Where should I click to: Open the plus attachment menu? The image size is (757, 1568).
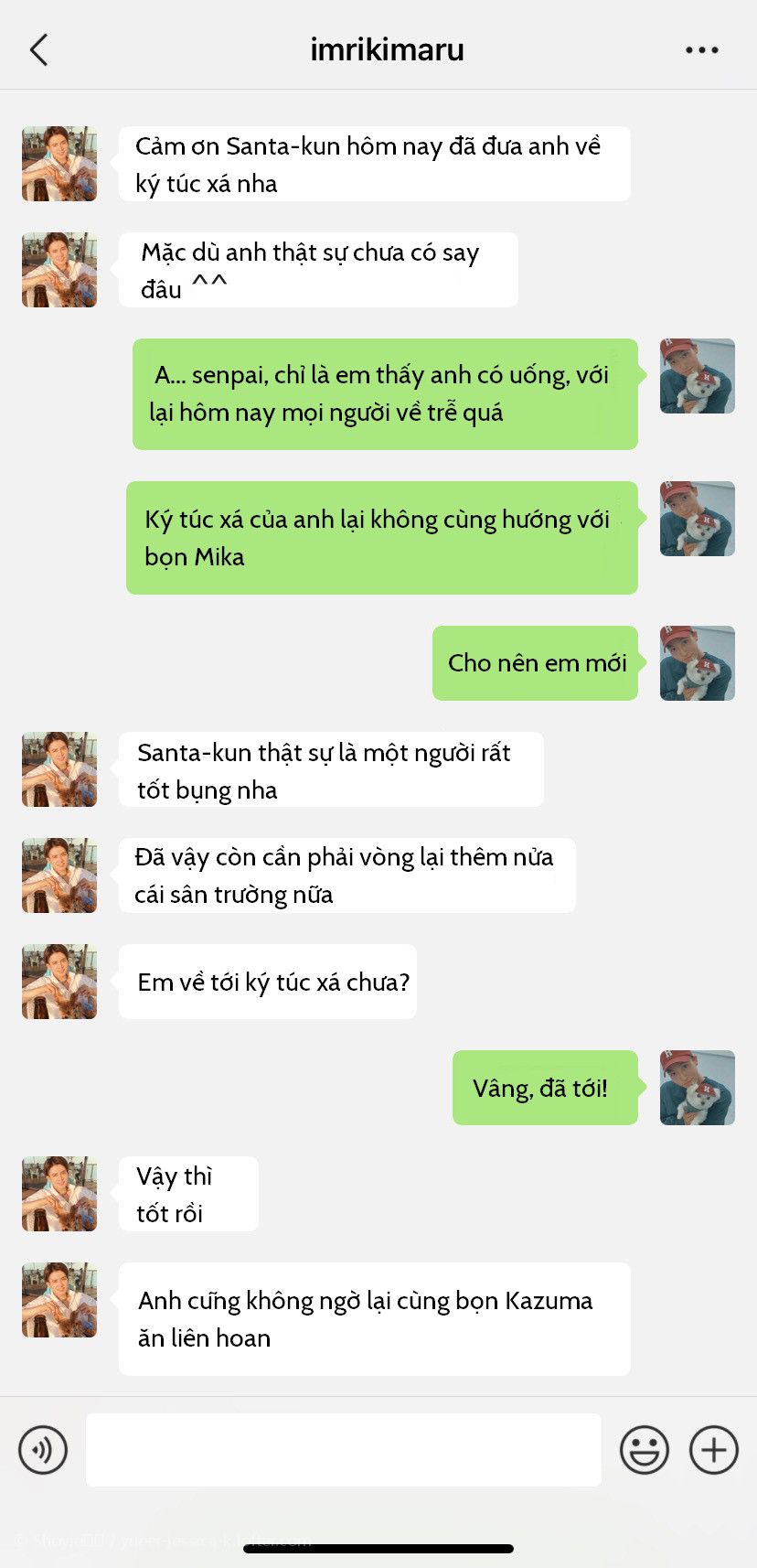pos(714,1450)
